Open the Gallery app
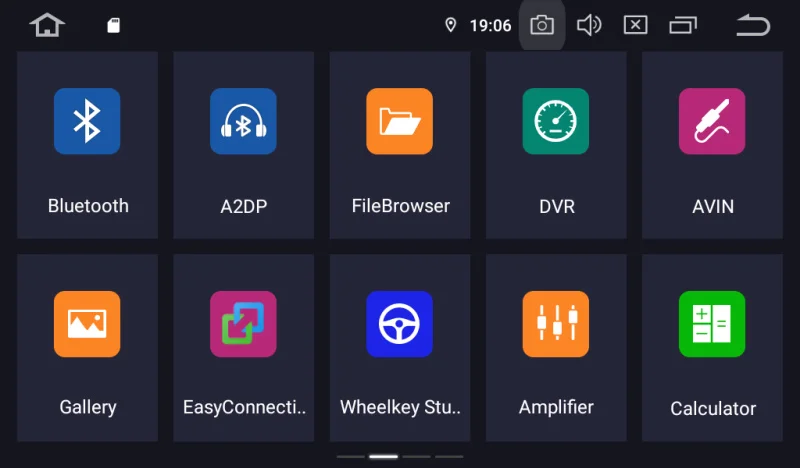Viewport: 800px width, 468px height. [87, 325]
